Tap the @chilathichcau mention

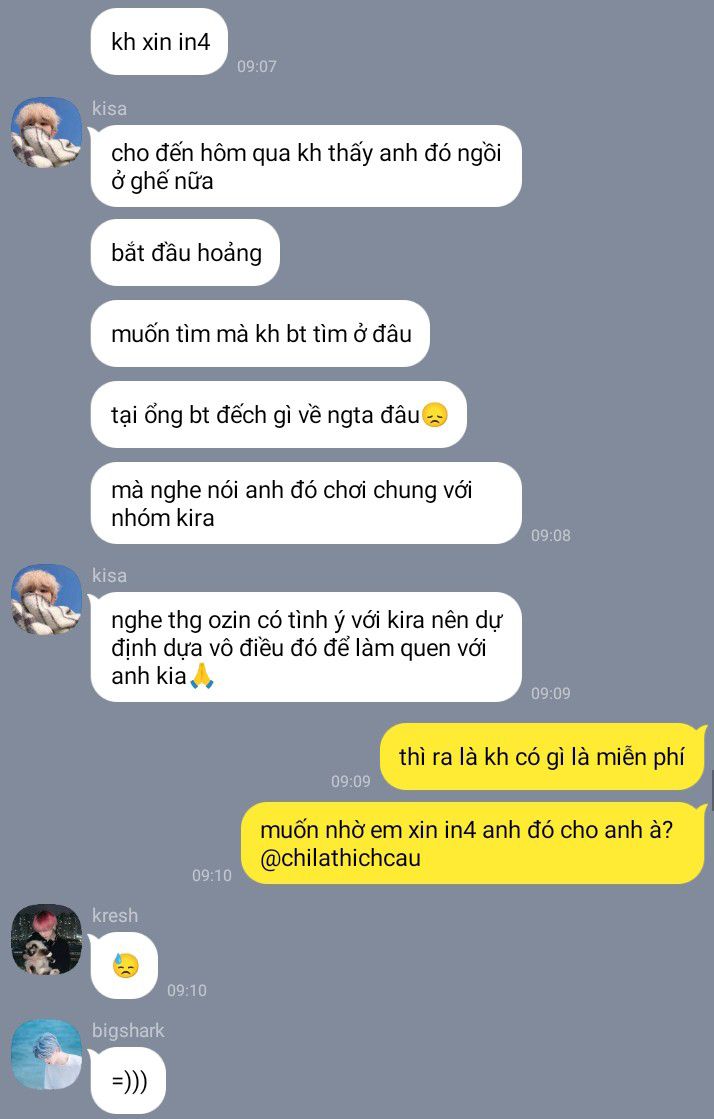(340, 858)
